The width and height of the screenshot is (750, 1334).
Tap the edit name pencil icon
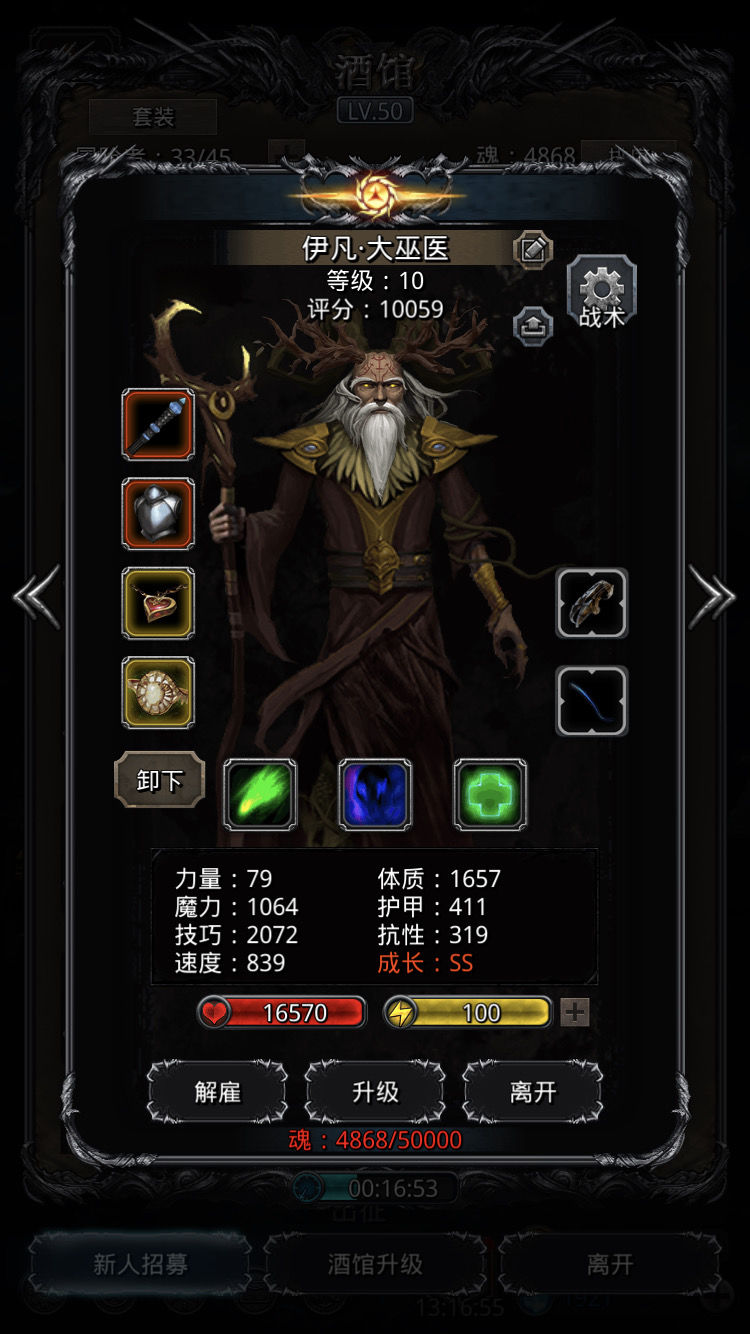(x=533, y=248)
